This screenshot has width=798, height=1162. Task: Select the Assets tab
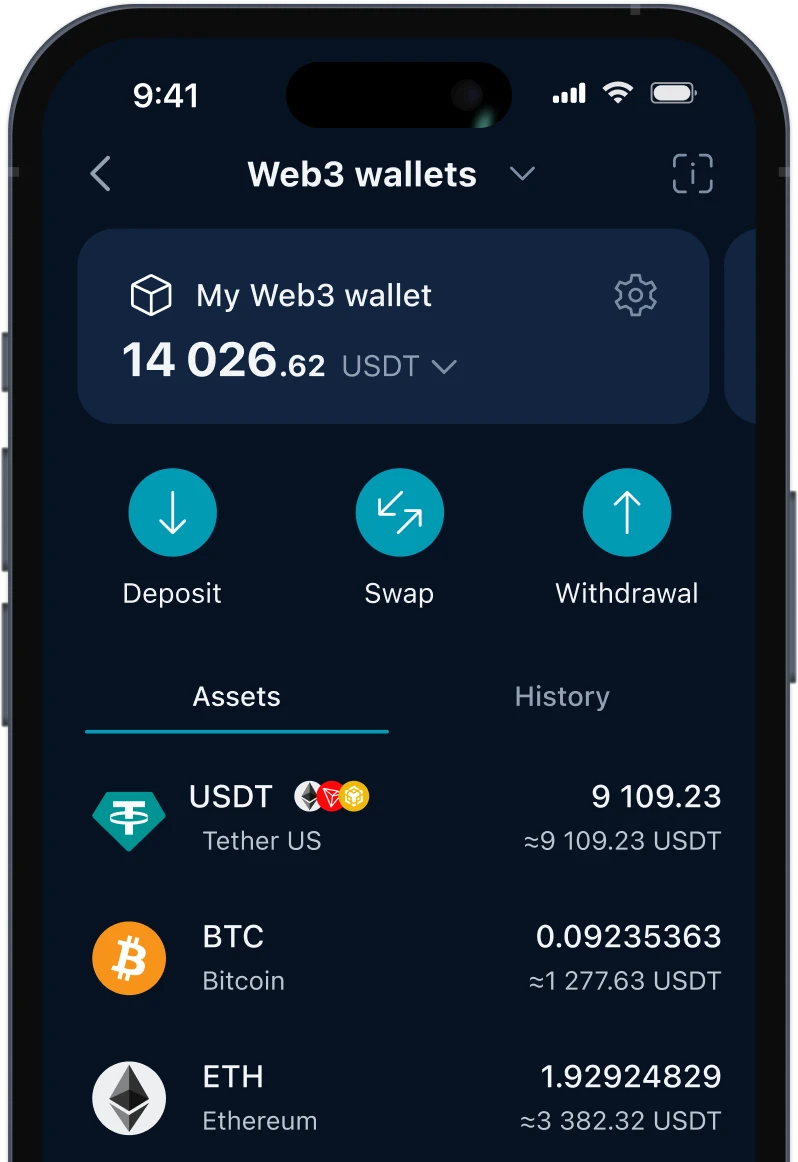point(237,697)
